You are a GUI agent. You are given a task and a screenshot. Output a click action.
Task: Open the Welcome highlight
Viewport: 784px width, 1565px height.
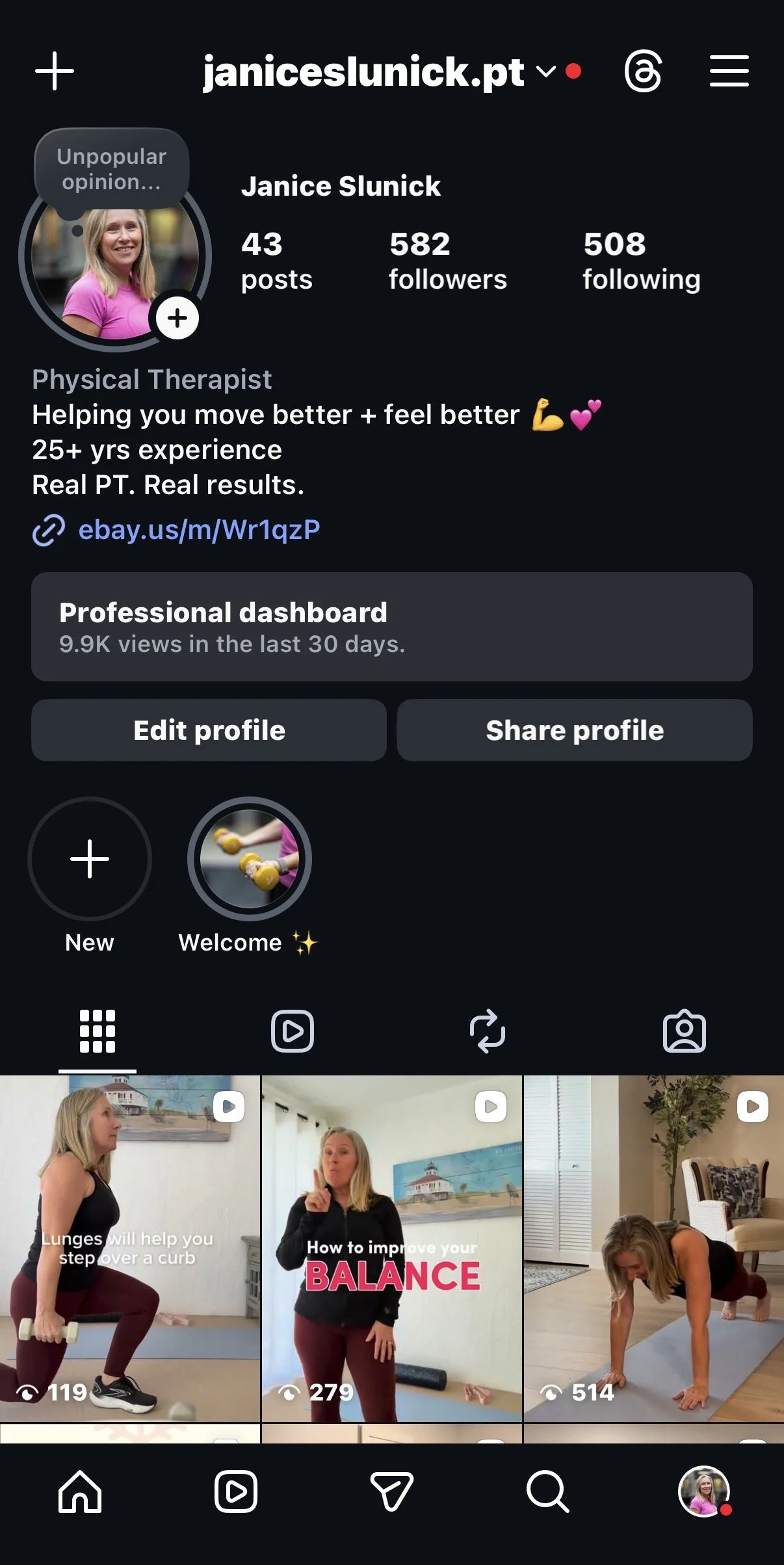point(249,859)
